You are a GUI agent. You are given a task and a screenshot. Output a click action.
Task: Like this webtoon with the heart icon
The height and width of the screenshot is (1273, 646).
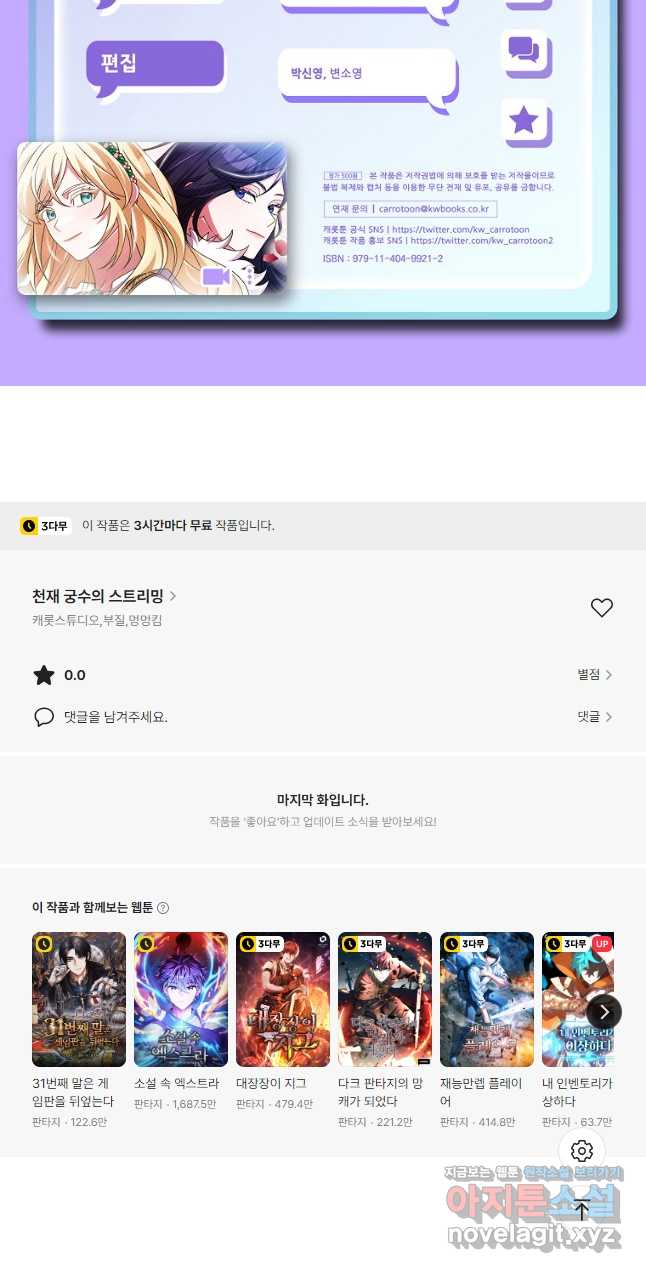coord(601,608)
